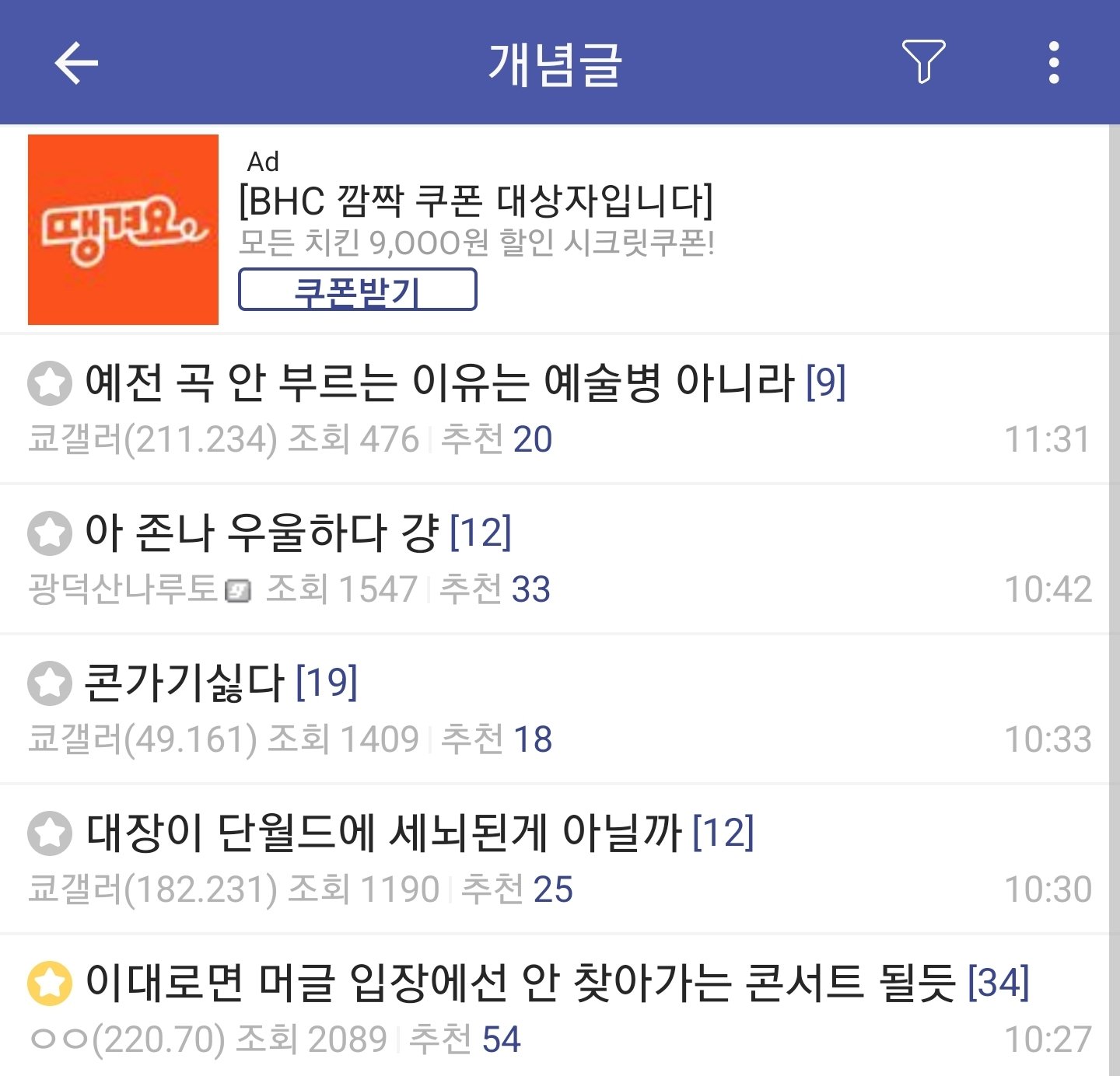Screen dimensions: 1120x1076
Task: Open post '아 존나 우울하다 걍'
Action: [x=262, y=533]
